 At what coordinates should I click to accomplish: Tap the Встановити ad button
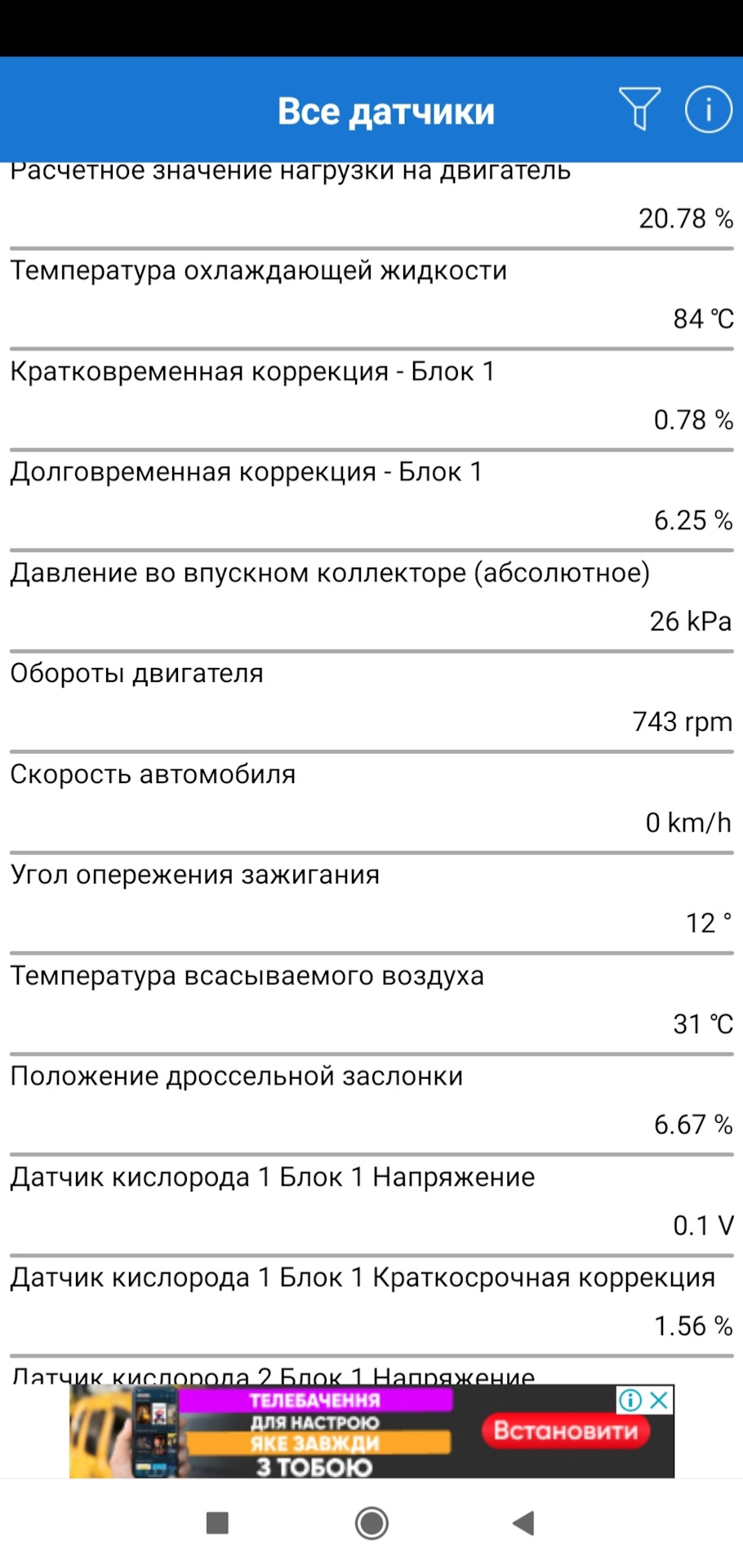(565, 1431)
